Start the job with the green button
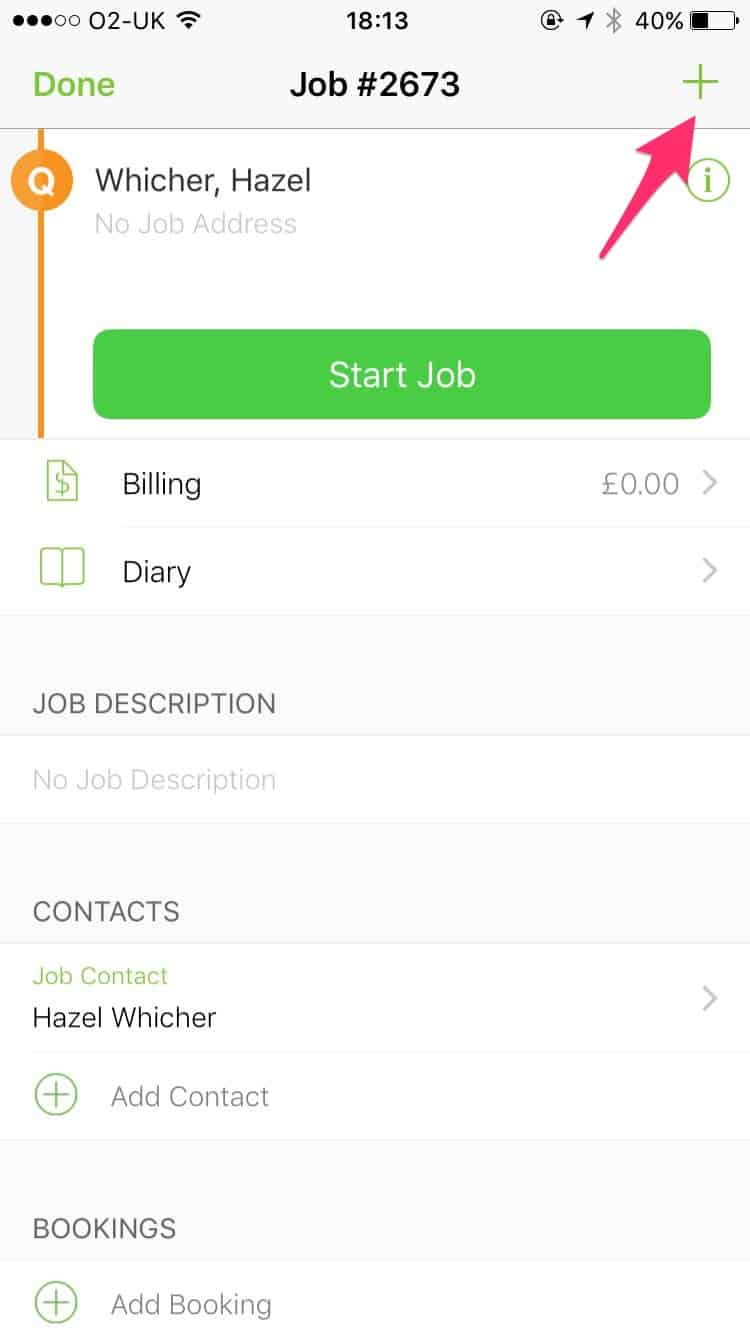Viewport: 750px width, 1334px height. pos(402,374)
